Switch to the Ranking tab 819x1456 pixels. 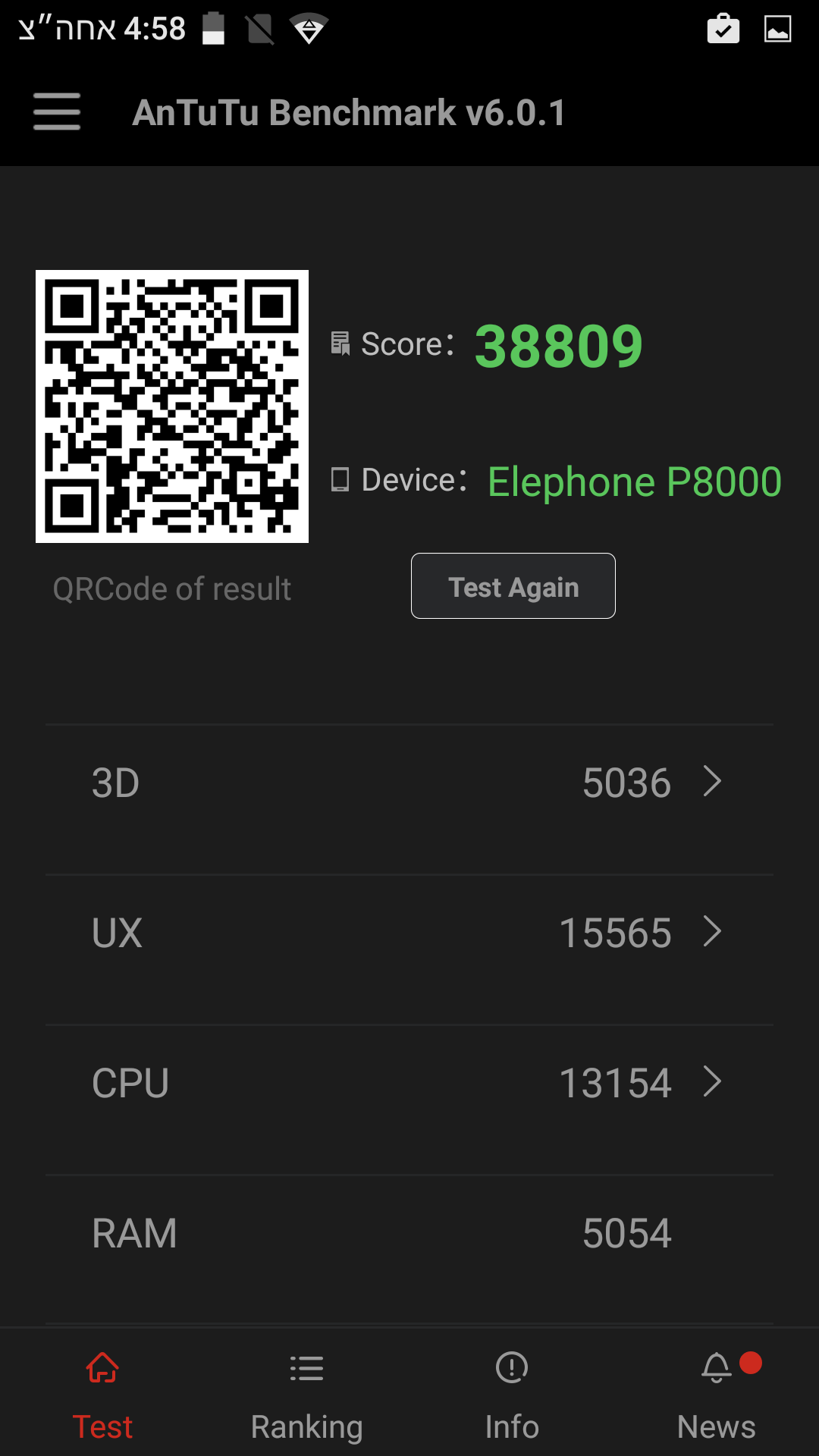tap(307, 1395)
